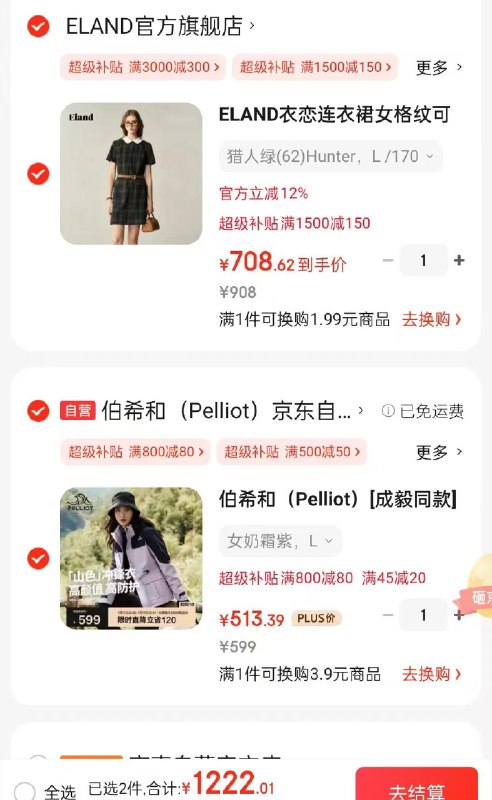
Task: Change the 女奶霜紫 L variant
Action: [x=280, y=541]
